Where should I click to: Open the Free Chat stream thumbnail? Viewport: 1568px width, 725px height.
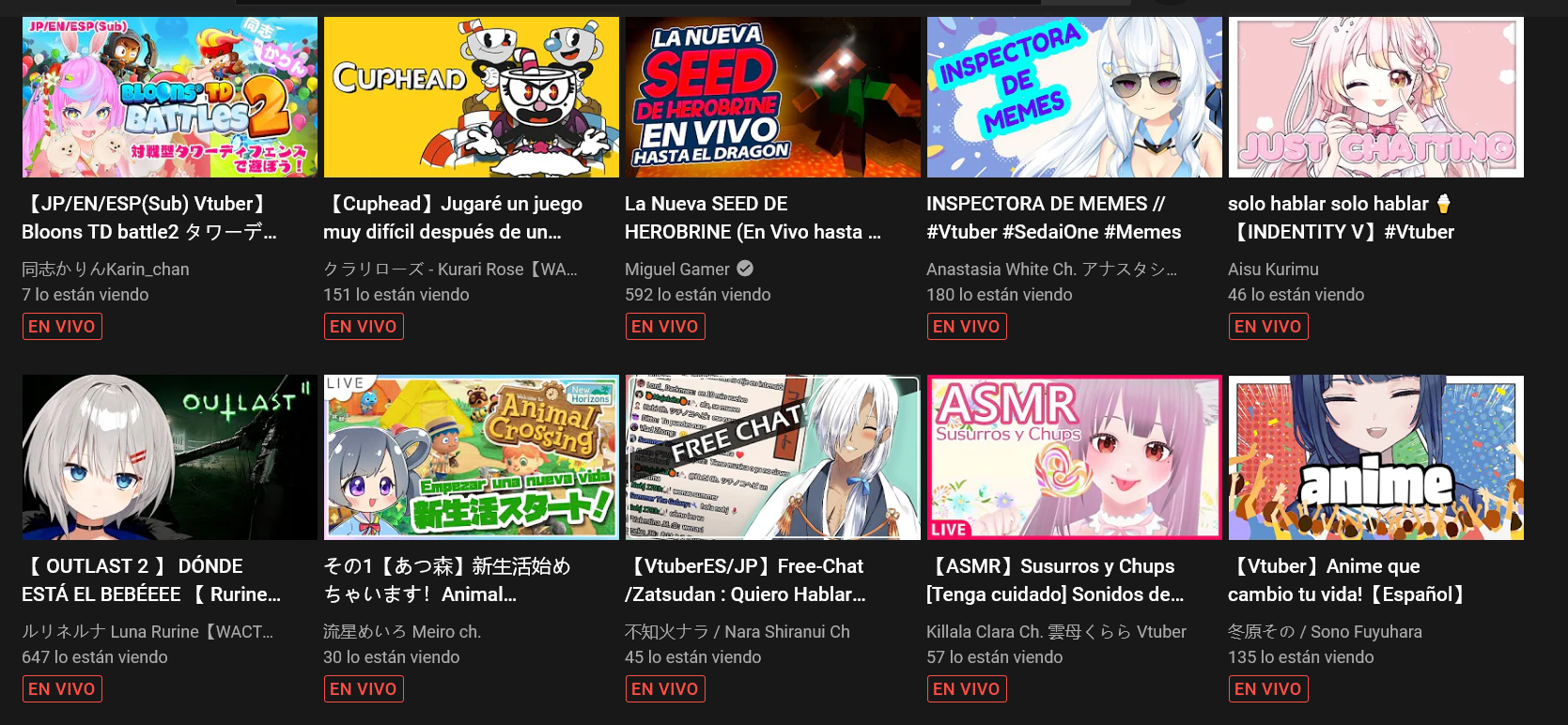[x=772, y=458]
